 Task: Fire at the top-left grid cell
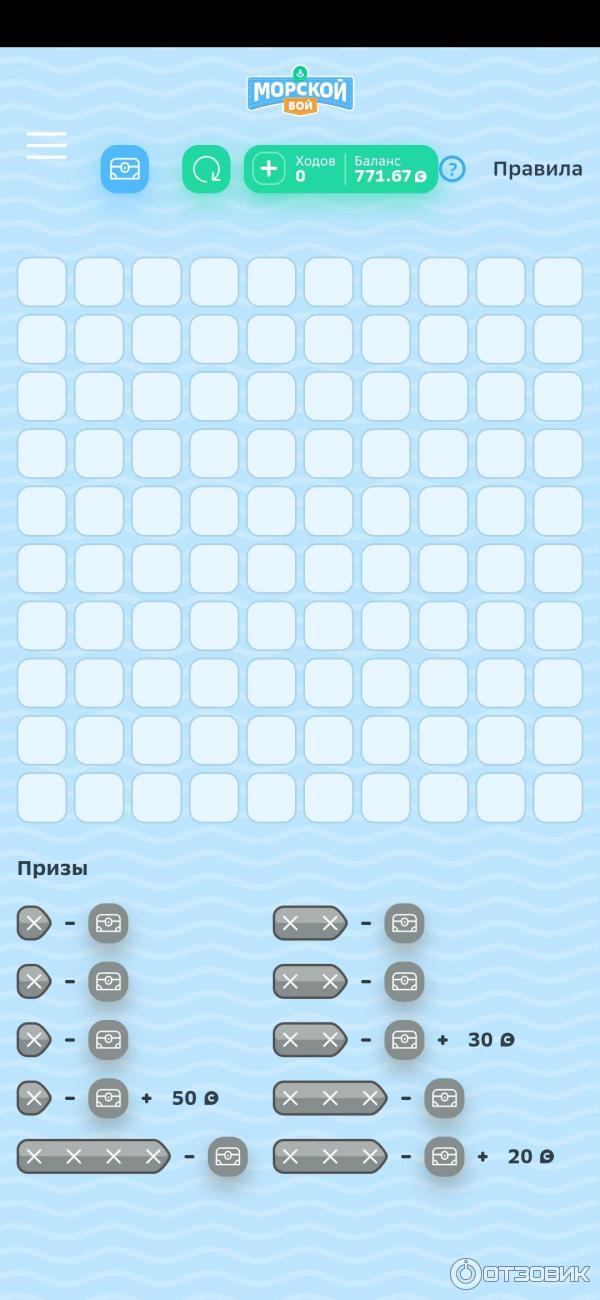pyautogui.click(x=42, y=282)
